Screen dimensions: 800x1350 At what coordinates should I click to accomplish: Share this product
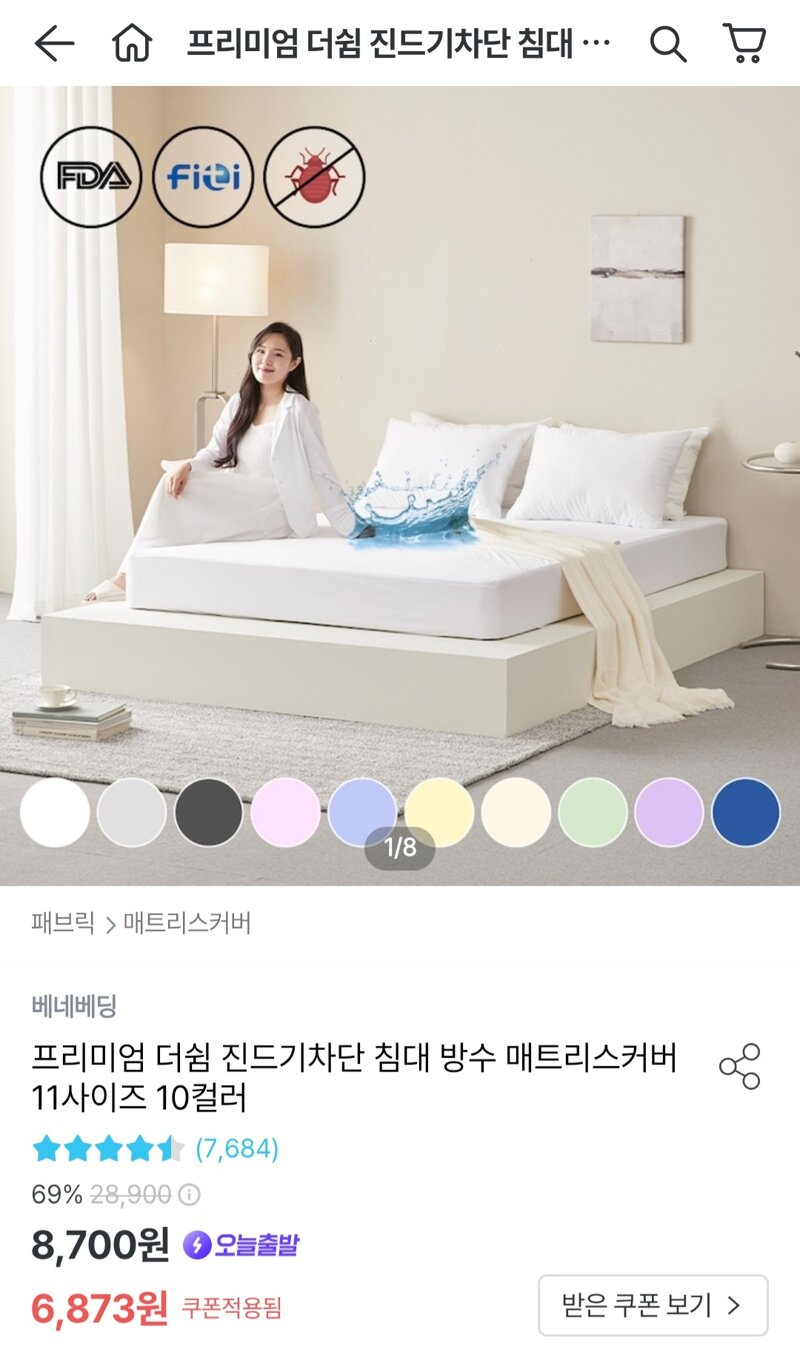740,1066
